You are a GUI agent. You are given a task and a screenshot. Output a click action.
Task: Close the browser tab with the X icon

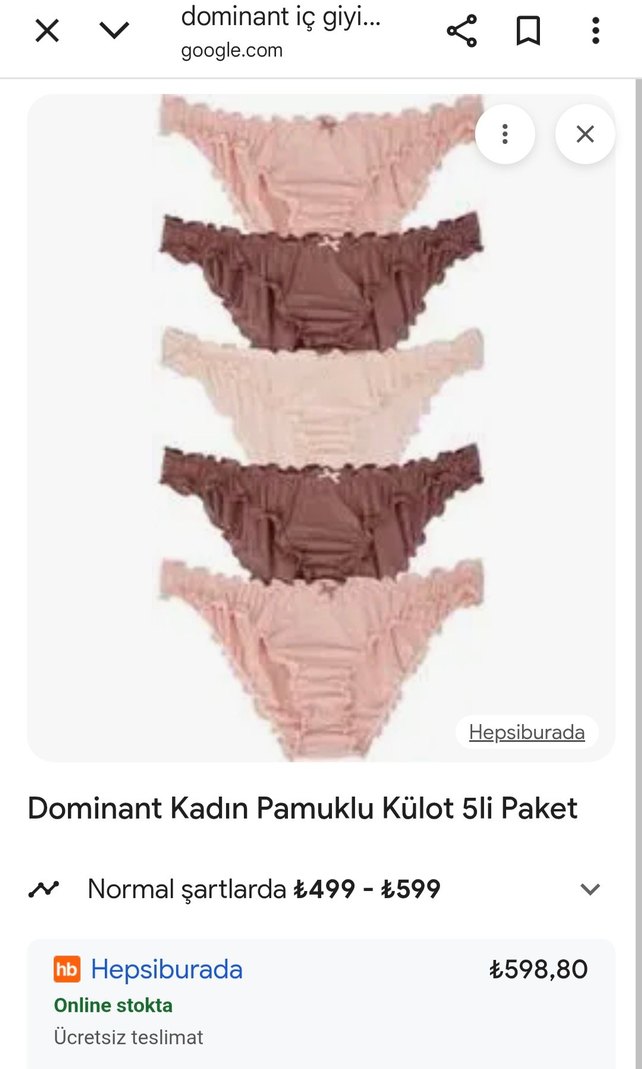click(x=47, y=31)
